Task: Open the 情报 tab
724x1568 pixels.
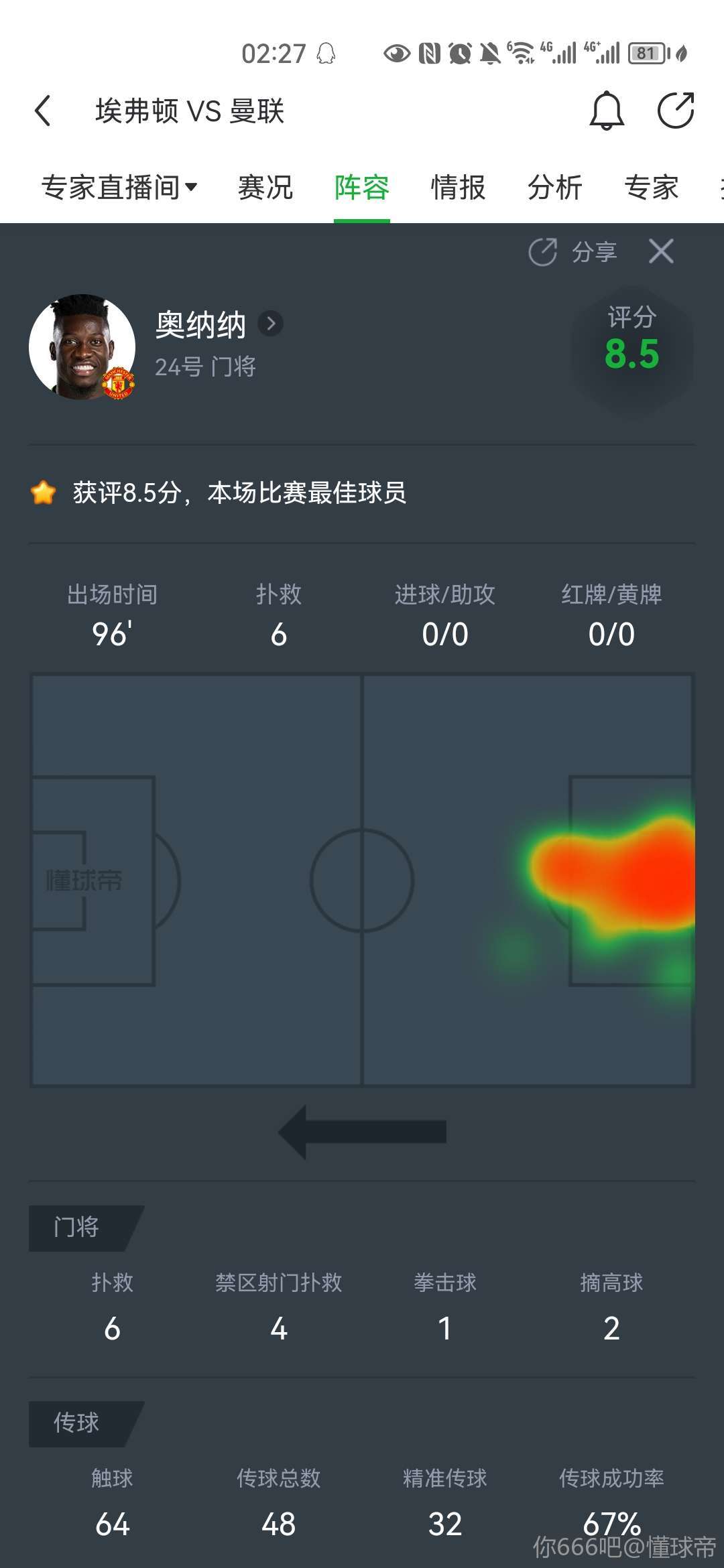Action: 459,188
